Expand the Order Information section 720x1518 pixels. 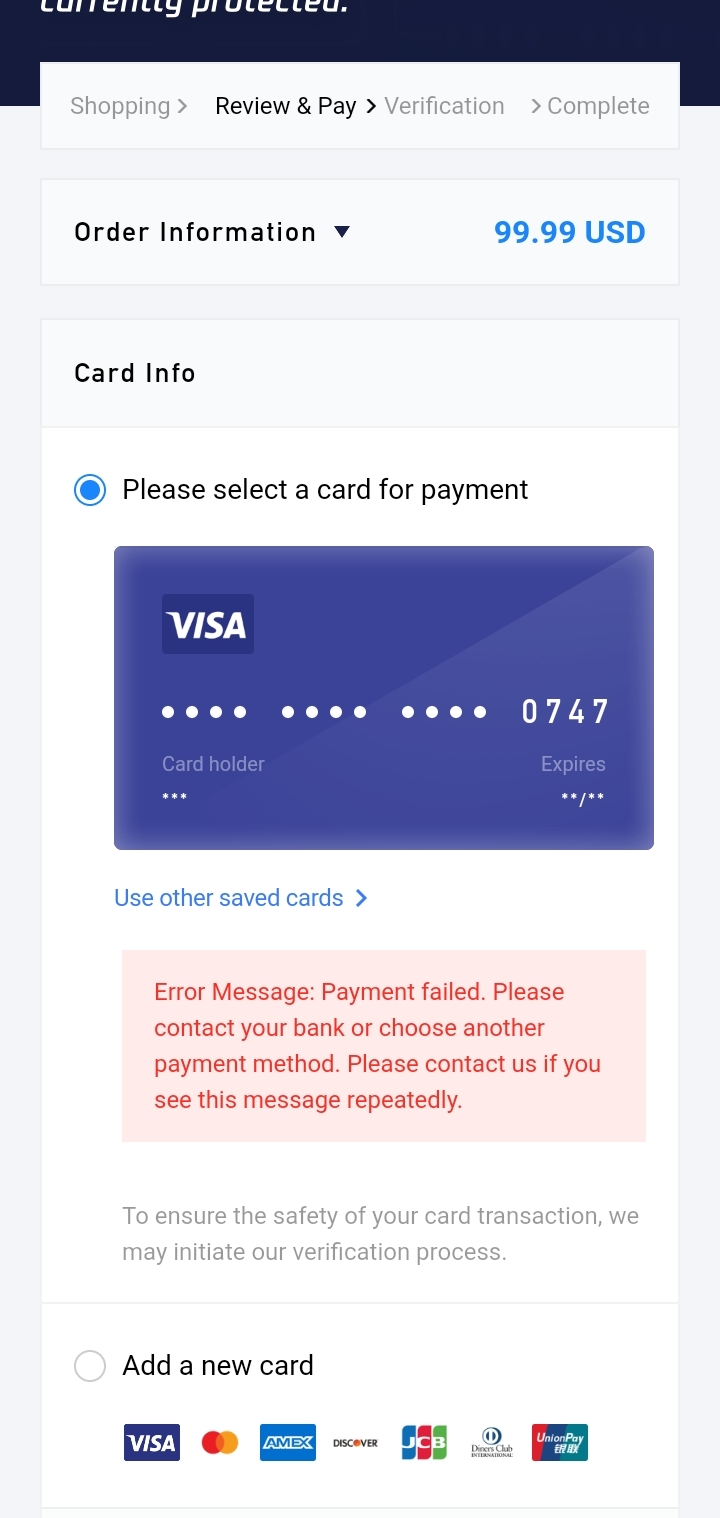coord(341,232)
